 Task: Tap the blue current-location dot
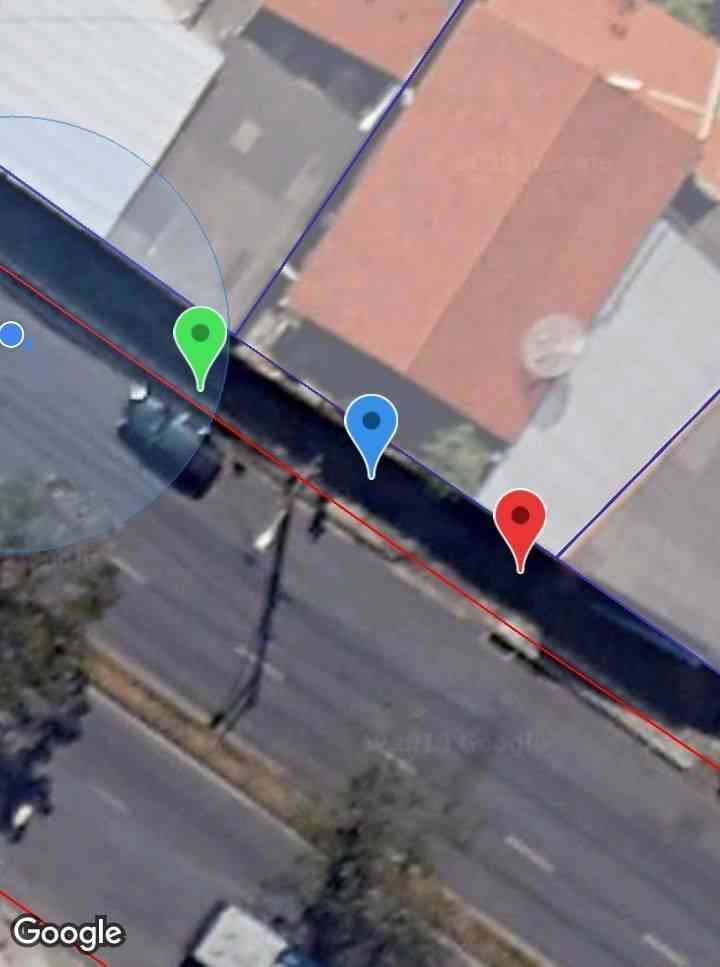(11, 335)
